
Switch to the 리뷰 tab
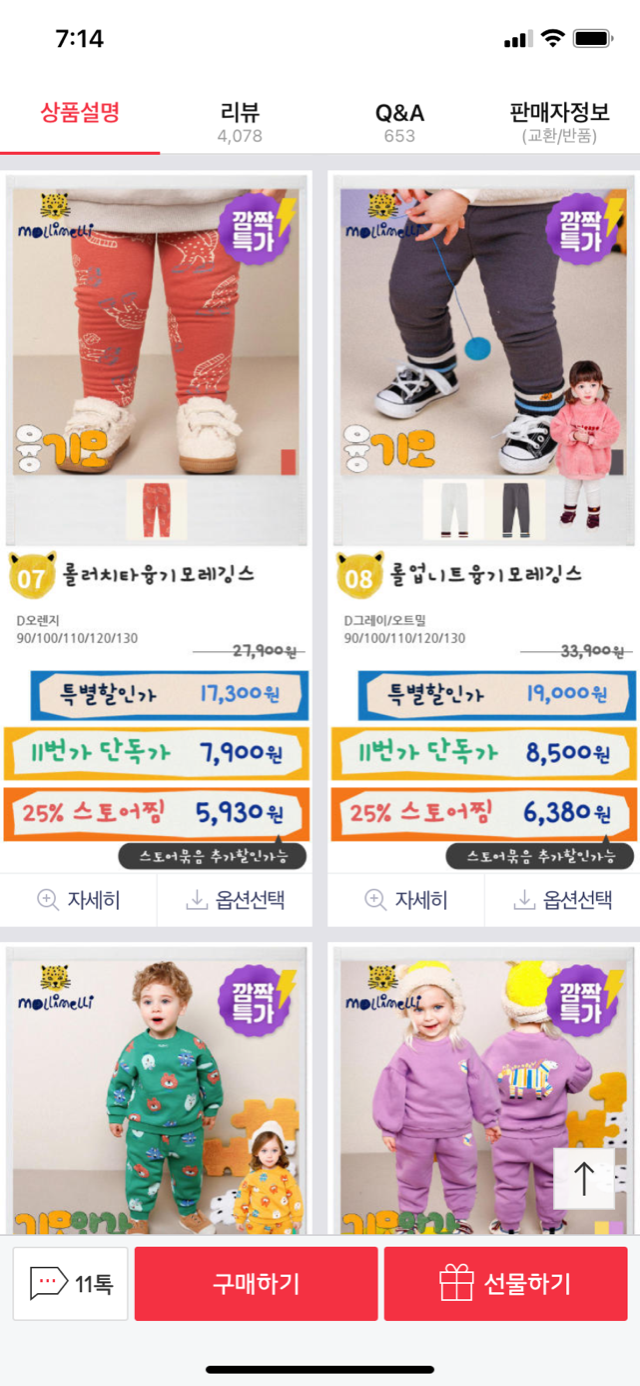240,122
